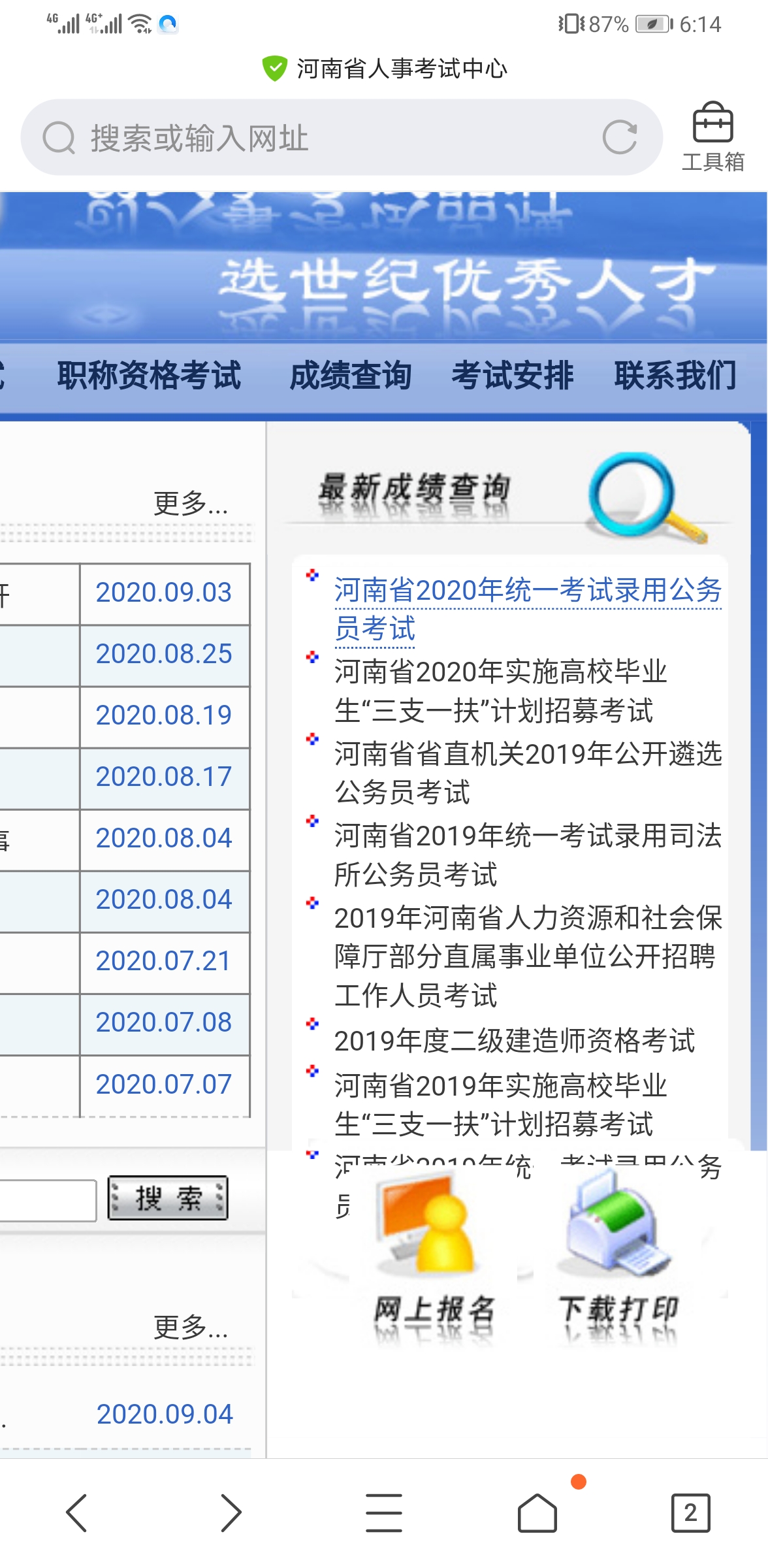The width and height of the screenshot is (768, 1568).
Task: Reload the page with the refresh icon
Action: point(619,137)
